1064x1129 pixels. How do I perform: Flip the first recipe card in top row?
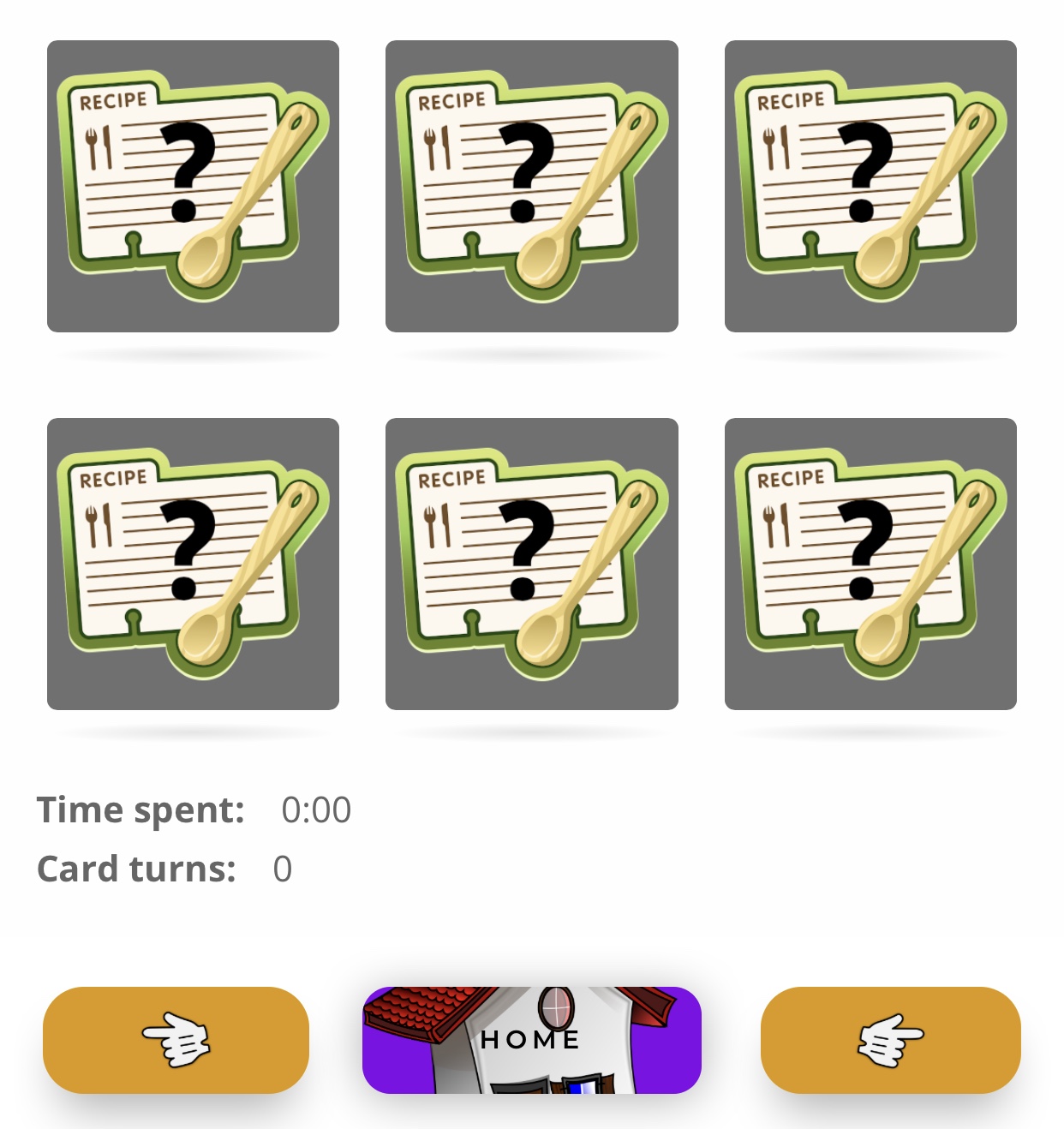point(193,186)
